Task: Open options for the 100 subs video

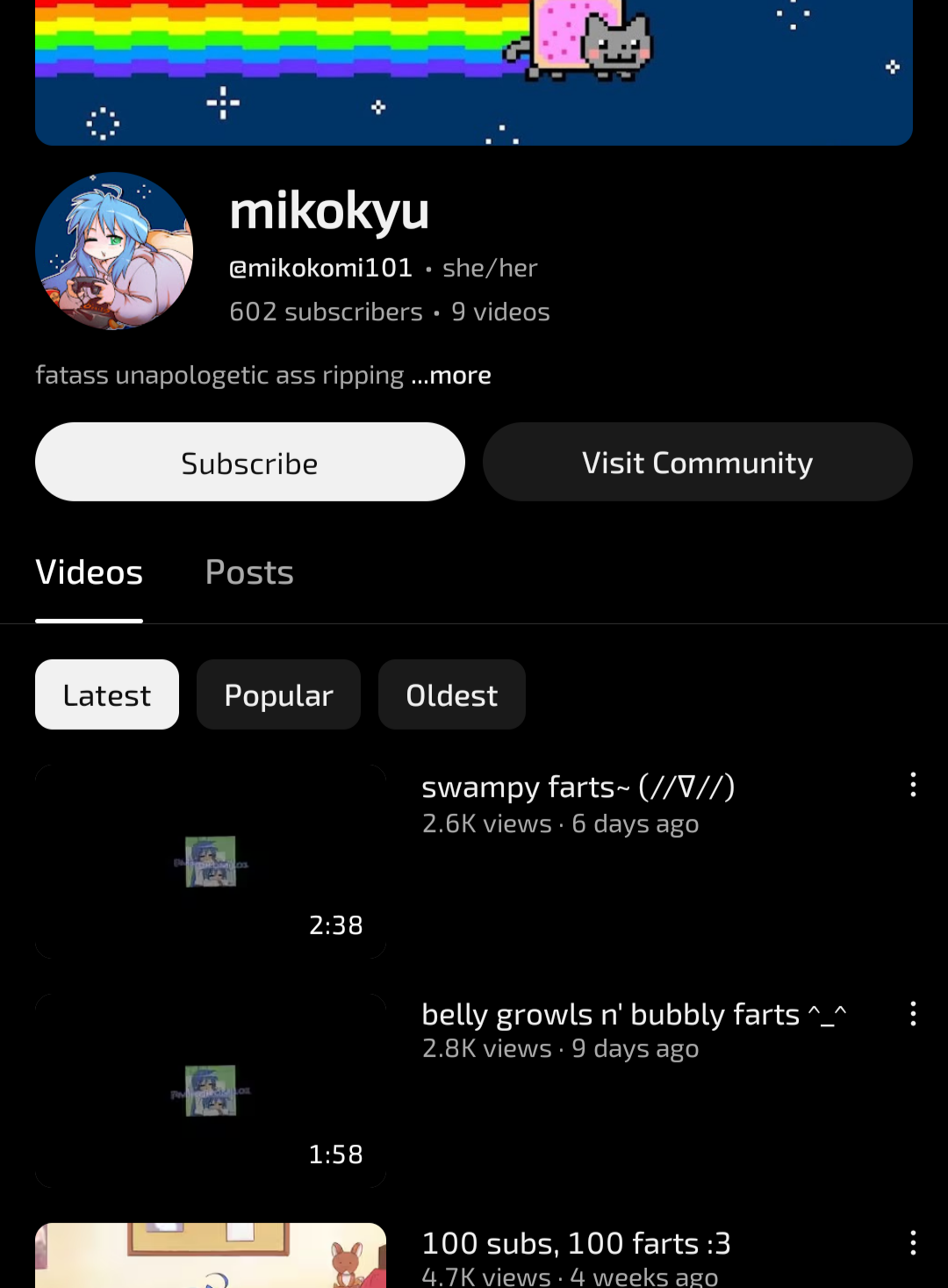Action: 913,1242
